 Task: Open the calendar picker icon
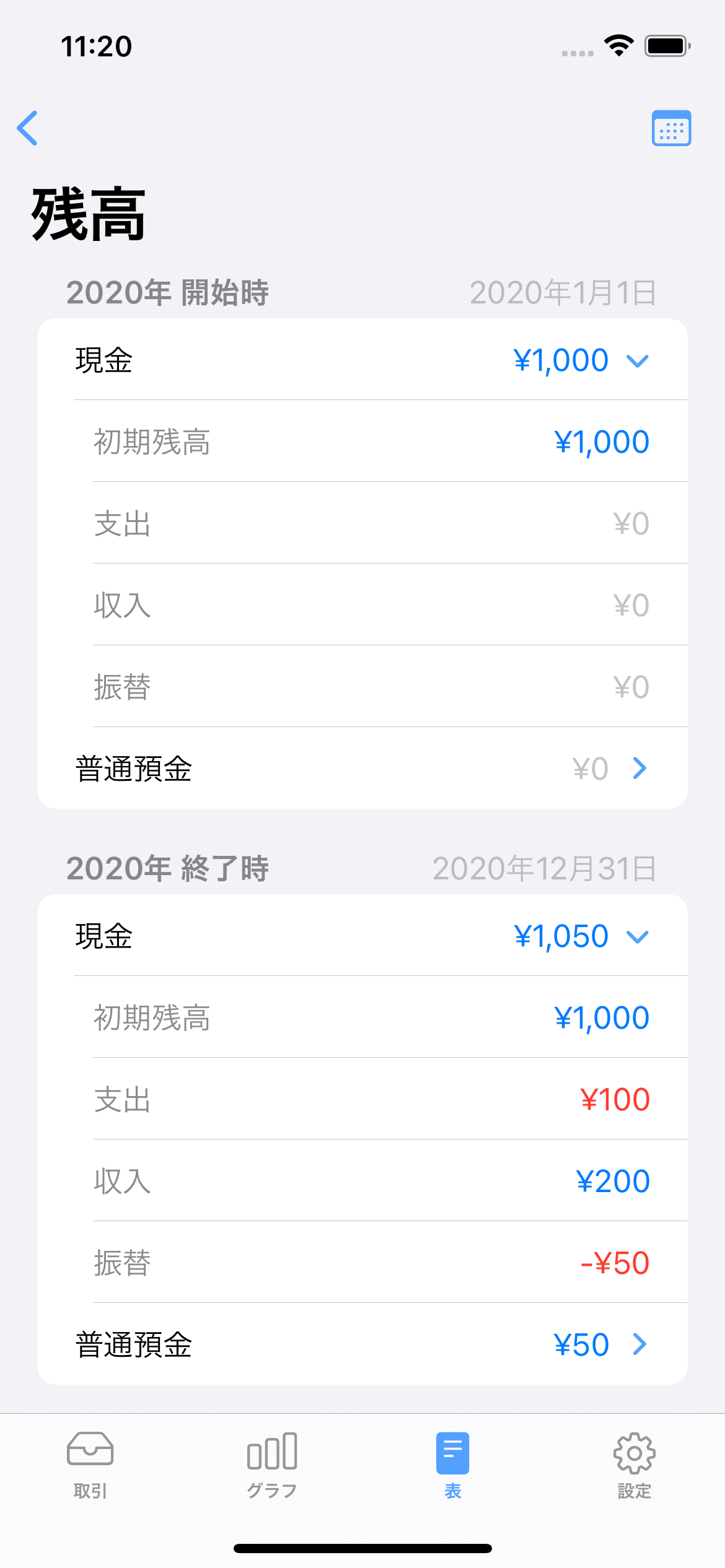coord(672,128)
